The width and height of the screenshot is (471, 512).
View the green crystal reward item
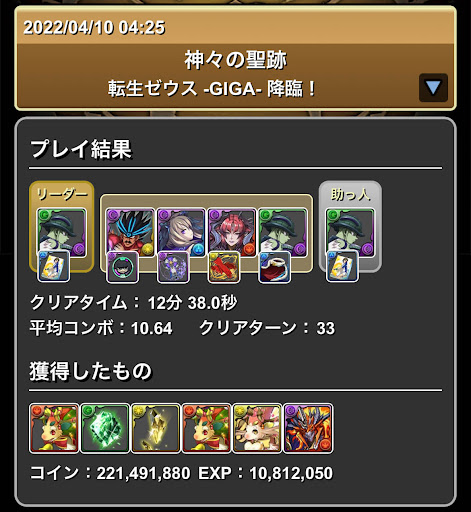coord(105,428)
